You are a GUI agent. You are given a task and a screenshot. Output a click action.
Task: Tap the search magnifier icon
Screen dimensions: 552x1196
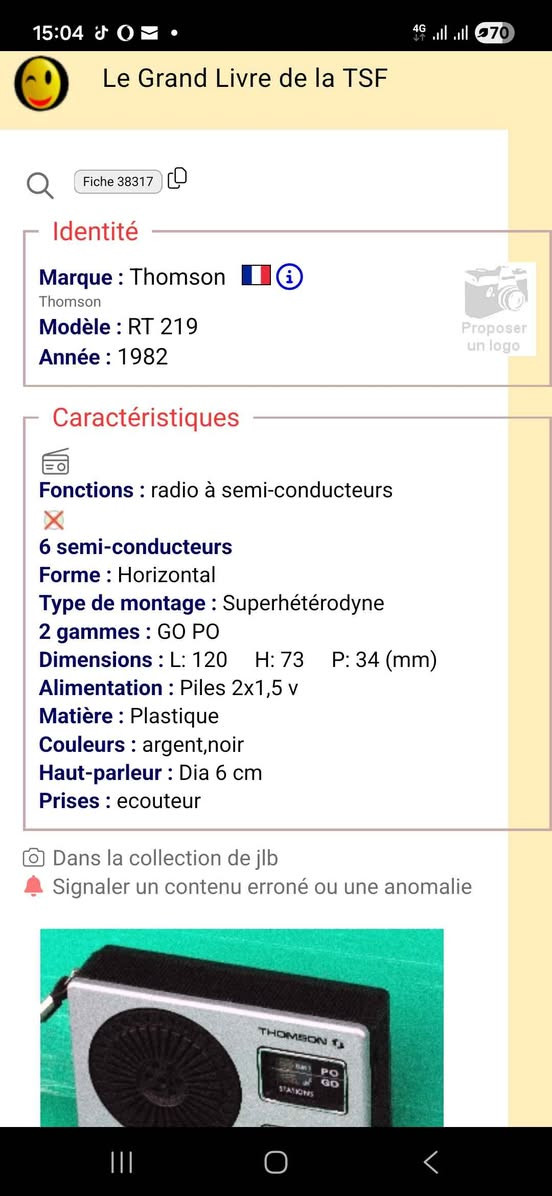pyautogui.click(x=40, y=185)
